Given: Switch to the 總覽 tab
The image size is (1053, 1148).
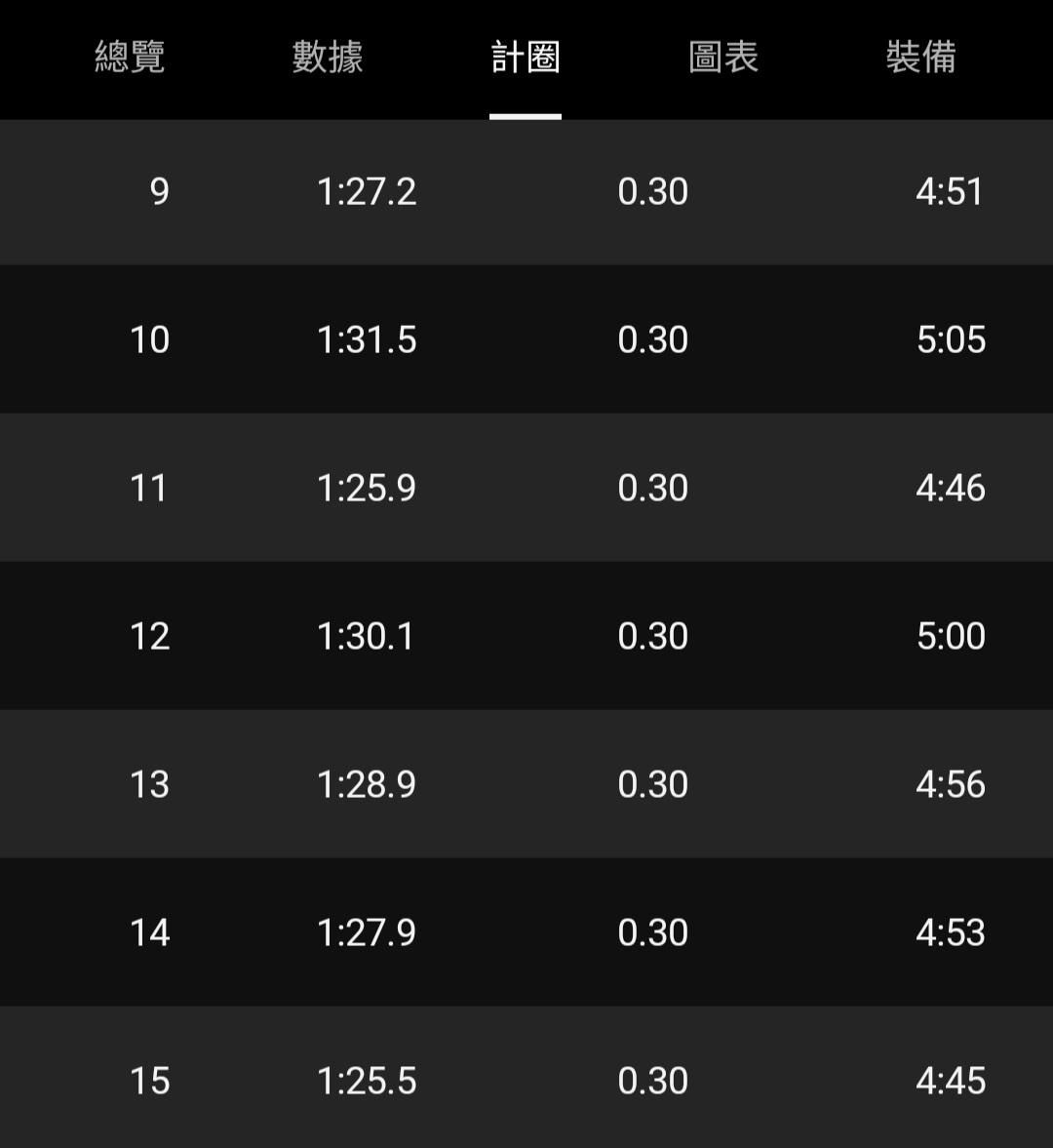Looking at the screenshot, I should click(x=130, y=57).
